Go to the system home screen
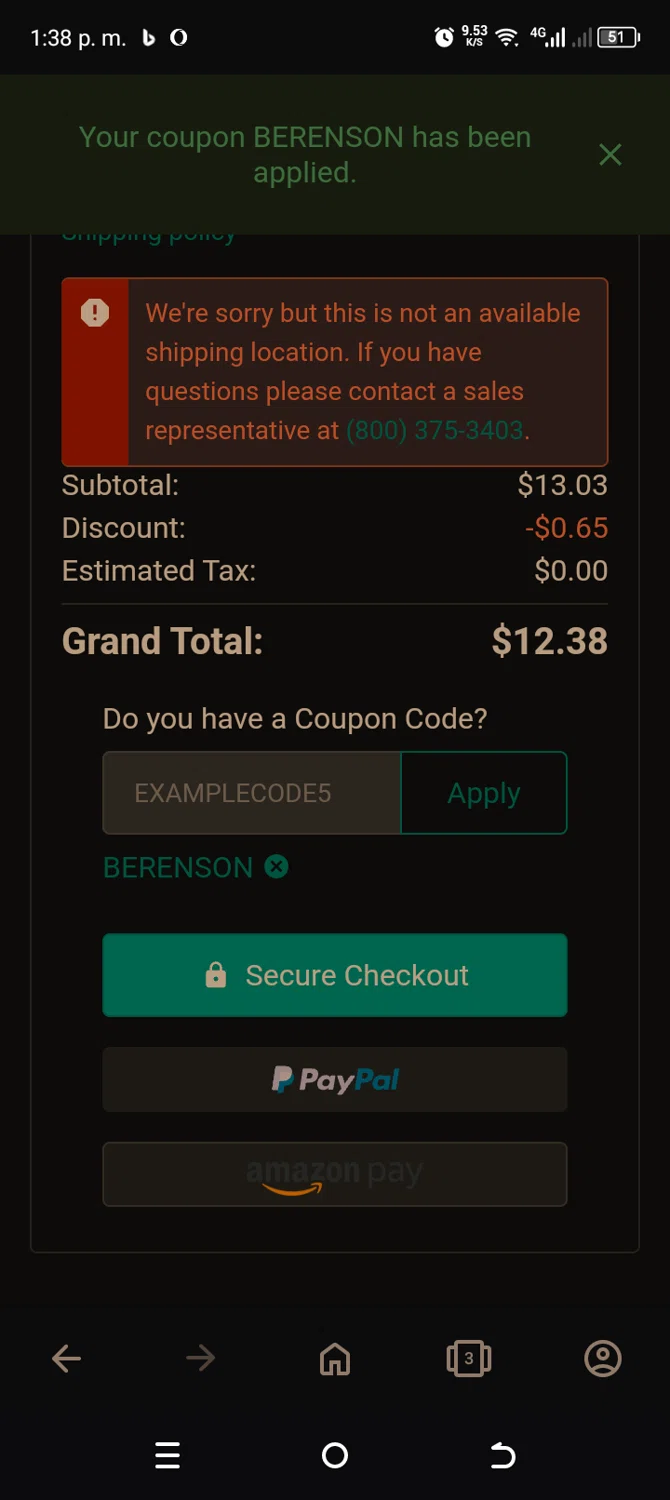This screenshot has width=670, height=1500. click(335, 1456)
